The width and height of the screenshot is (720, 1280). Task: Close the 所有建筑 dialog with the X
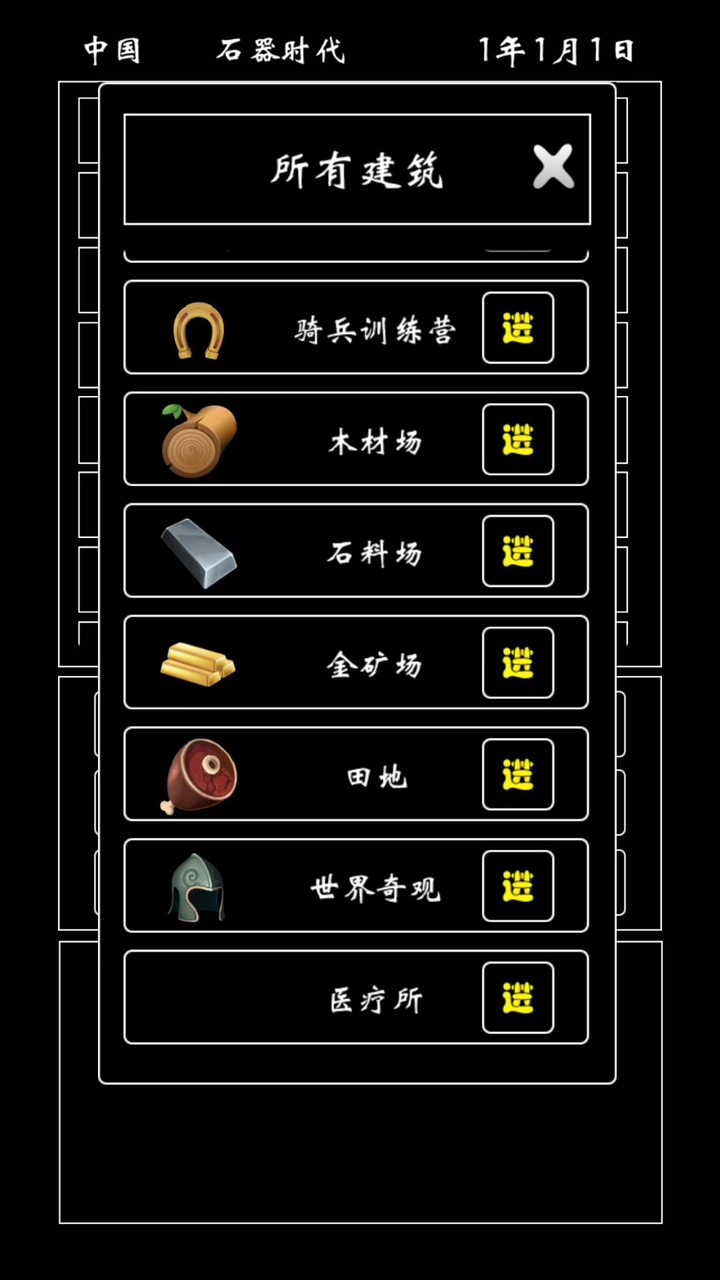tap(554, 167)
